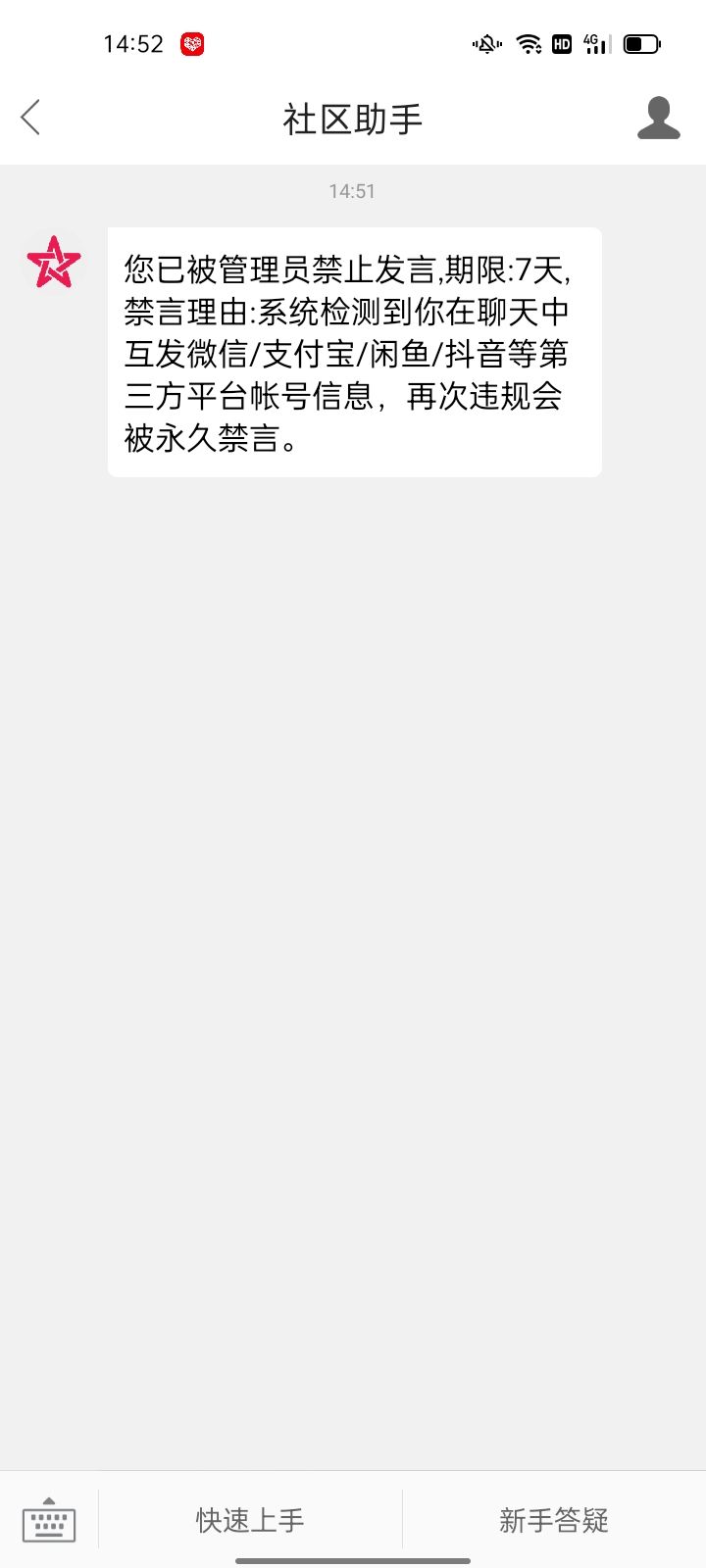The width and height of the screenshot is (706, 1568).
Task: Switch to keyboard input mode
Action: point(49,1519)
